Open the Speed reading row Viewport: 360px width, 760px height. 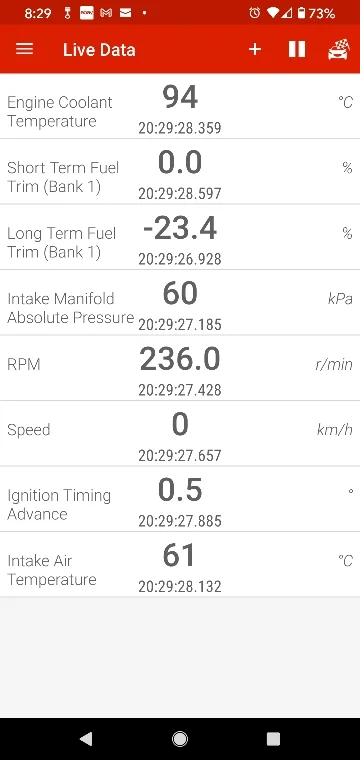180,433
